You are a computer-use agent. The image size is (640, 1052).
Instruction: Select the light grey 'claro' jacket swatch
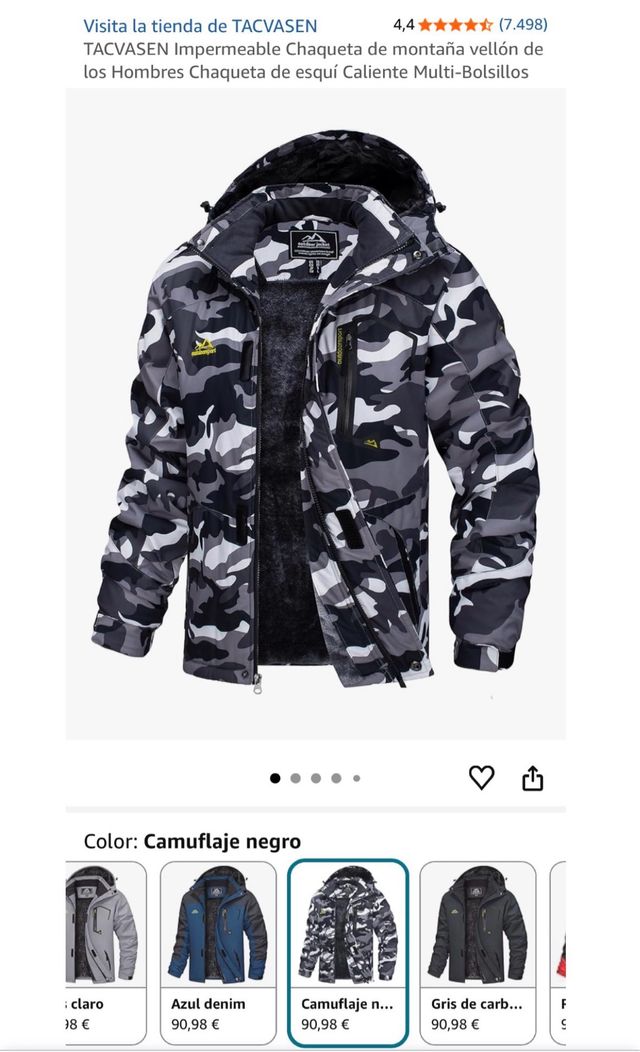coord(105,951)
